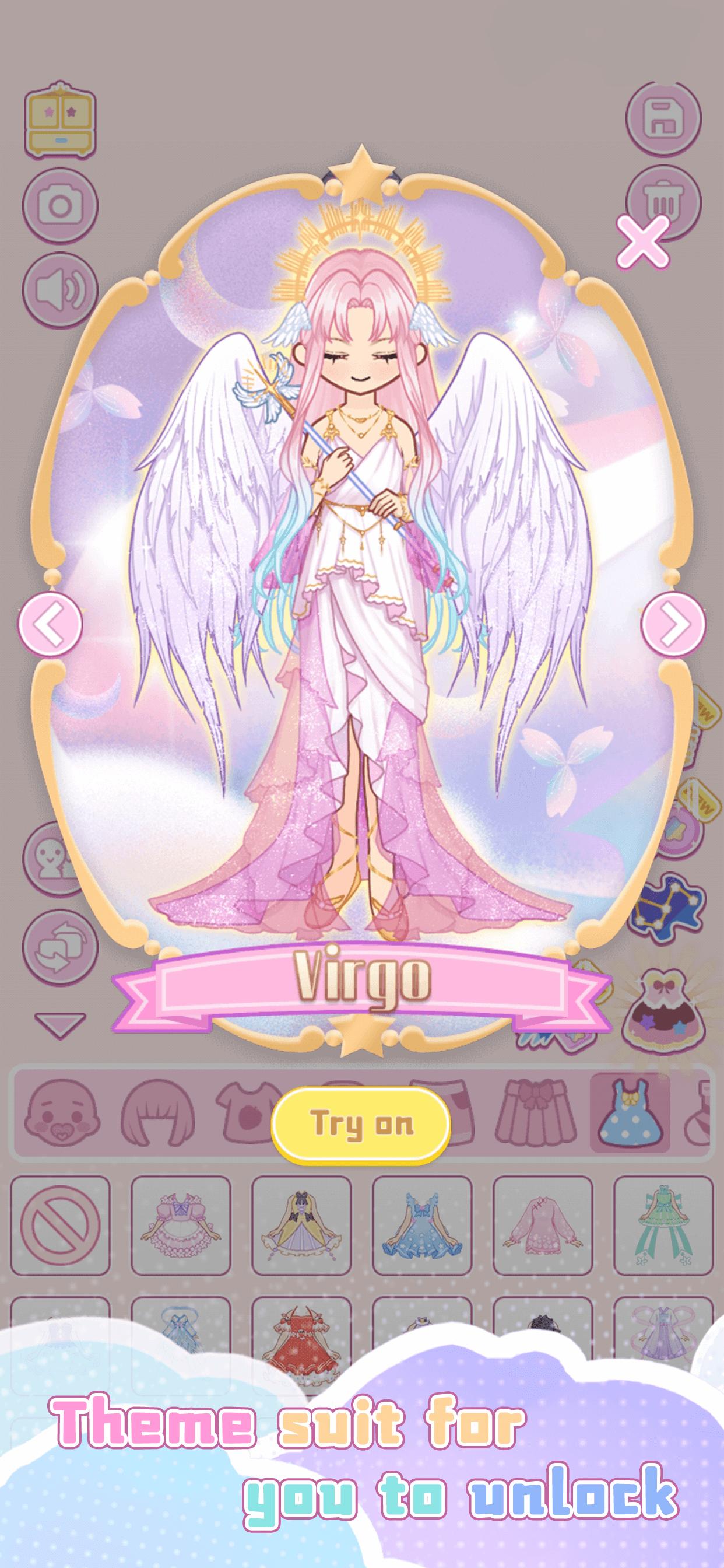Close the Virgo suit preview

coord(642,241)
